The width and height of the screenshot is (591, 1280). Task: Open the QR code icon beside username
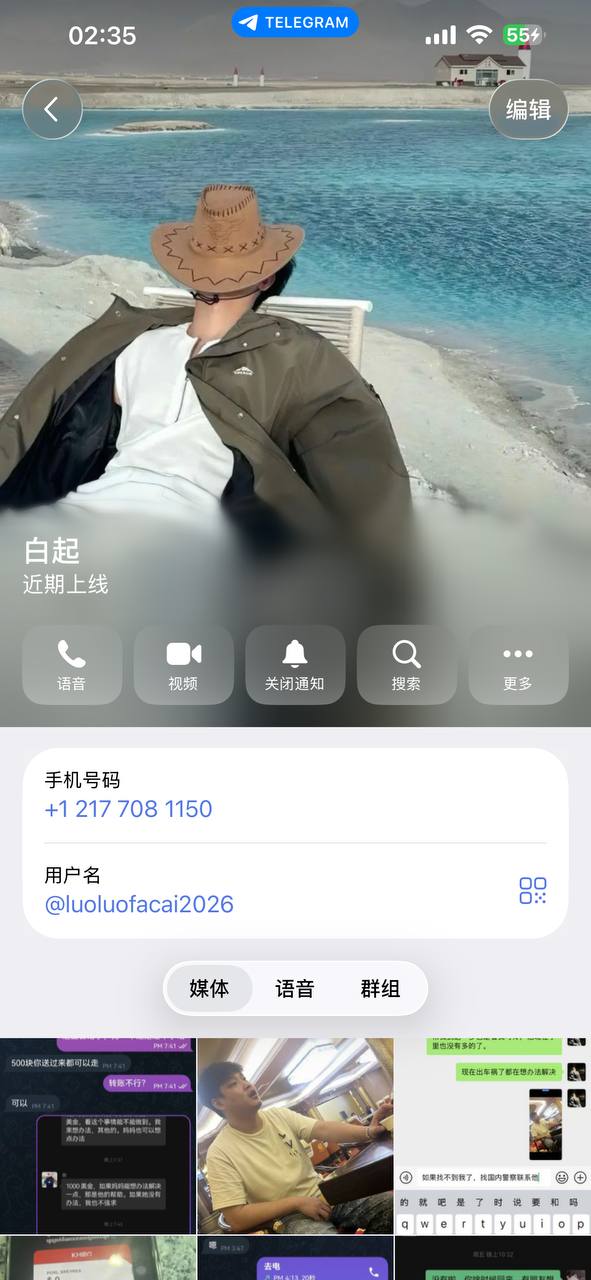tap(533, 890)
